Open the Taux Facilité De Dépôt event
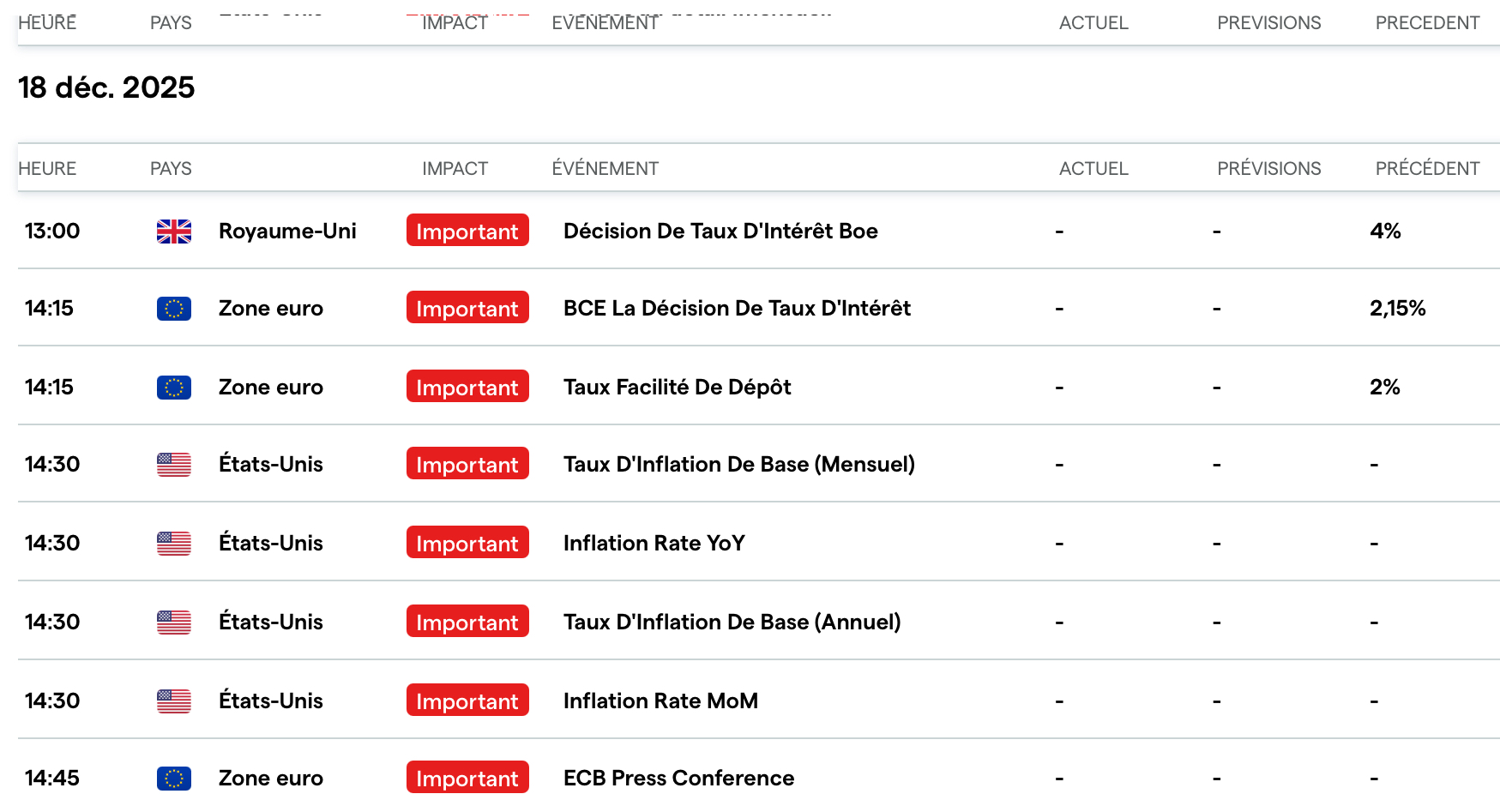1500x812 pixels. click(677, 387)
